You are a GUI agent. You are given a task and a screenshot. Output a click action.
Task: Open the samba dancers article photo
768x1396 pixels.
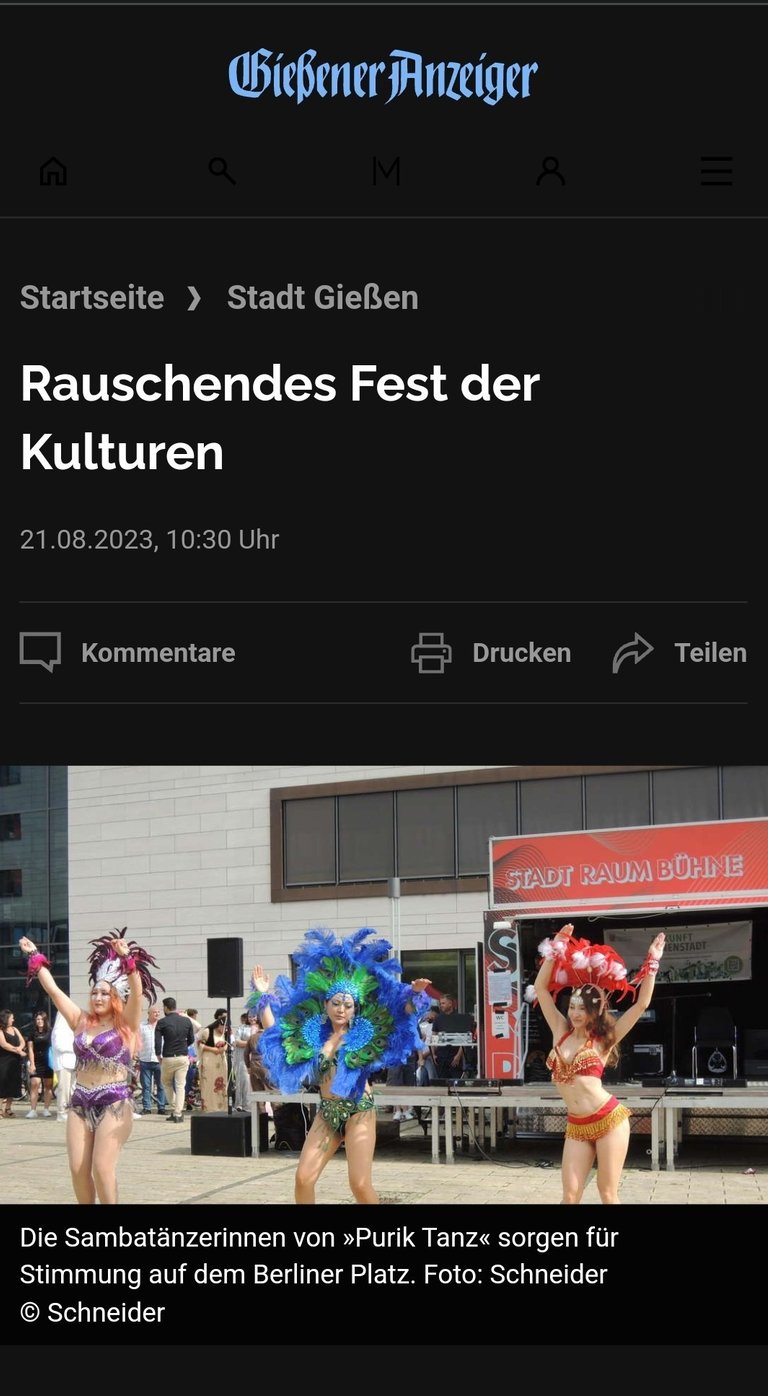(x=384, y=984)
